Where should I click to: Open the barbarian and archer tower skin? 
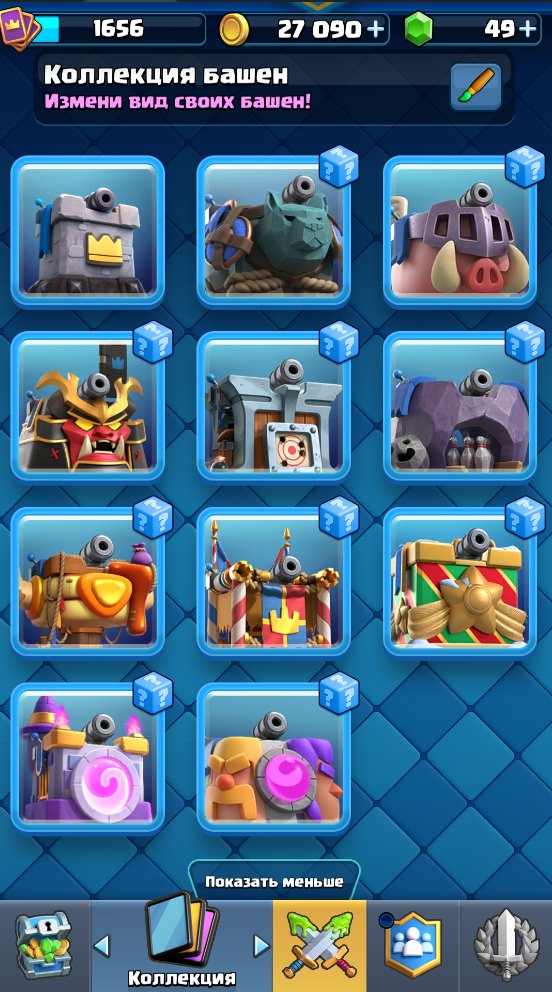pyautogui.click(x=274, y=758)
